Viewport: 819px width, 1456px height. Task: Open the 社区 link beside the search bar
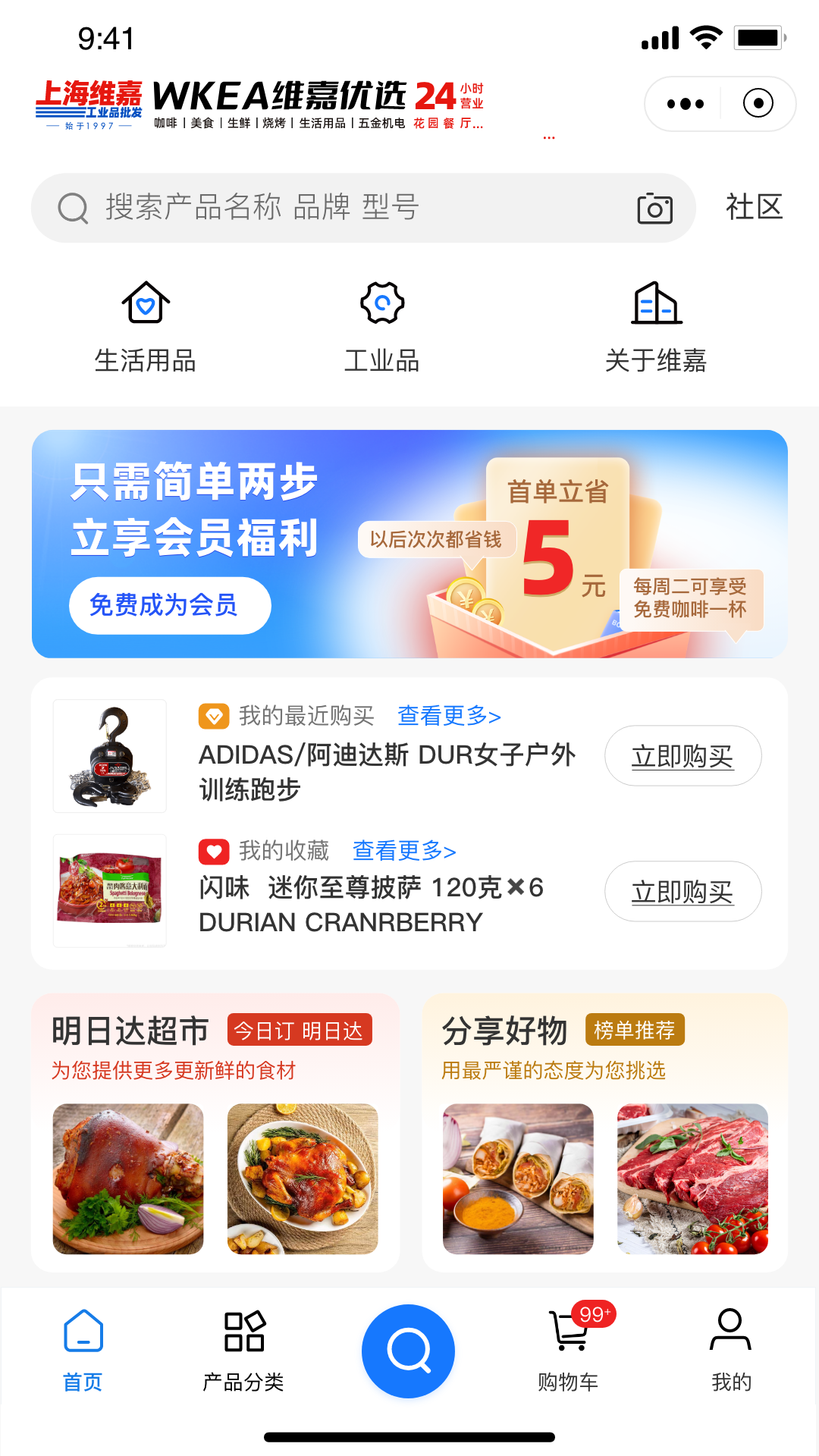tap(755, 207)
